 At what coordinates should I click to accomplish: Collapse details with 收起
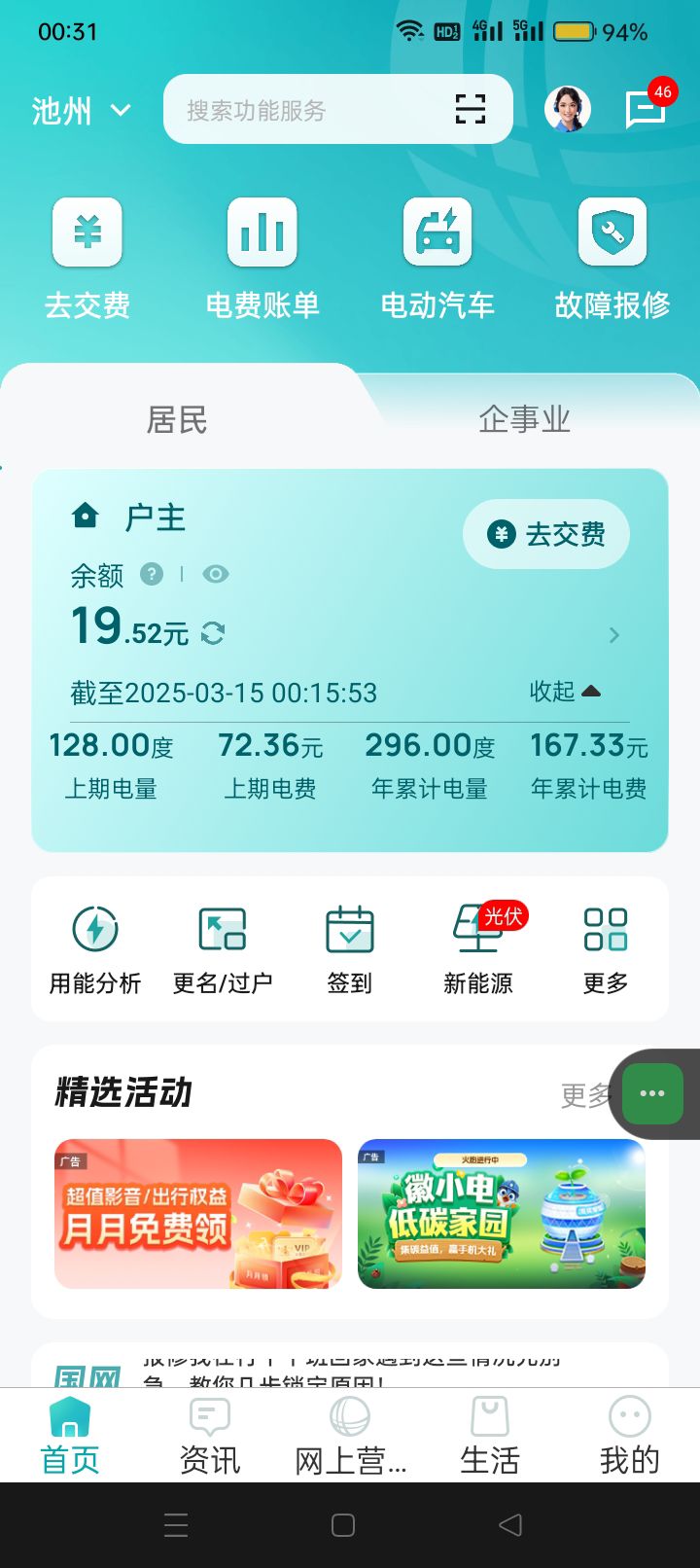coord(564,691)
